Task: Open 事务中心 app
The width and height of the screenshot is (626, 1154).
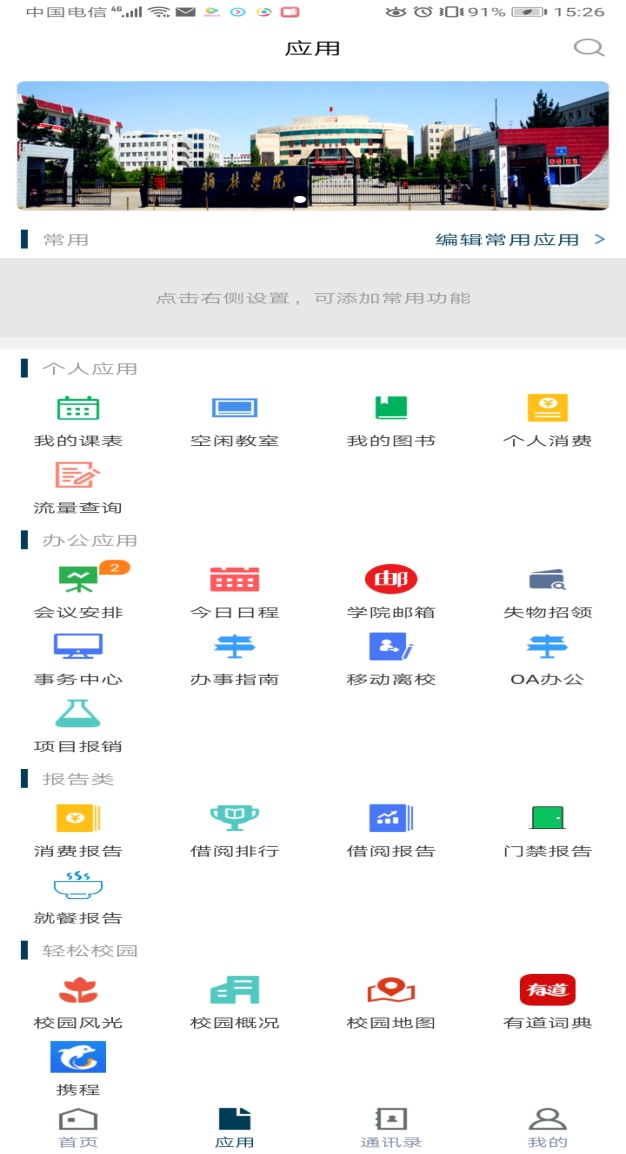Action: 78,659
